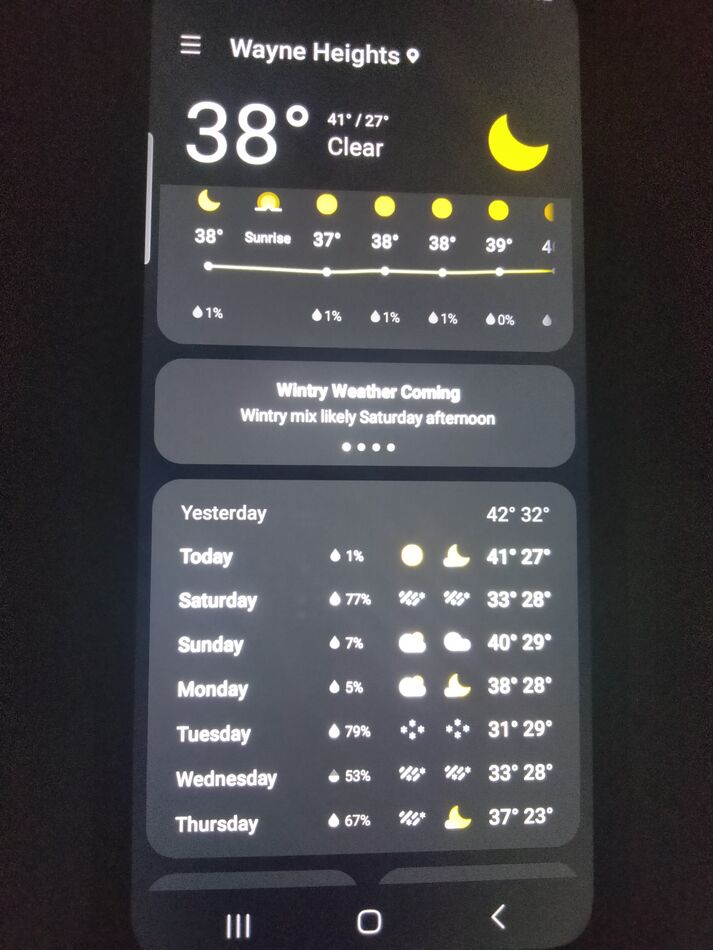Select Sunday's forecast row
This screenshot has width=713, height=950.
pyautogui.click(x=364, y=643)
